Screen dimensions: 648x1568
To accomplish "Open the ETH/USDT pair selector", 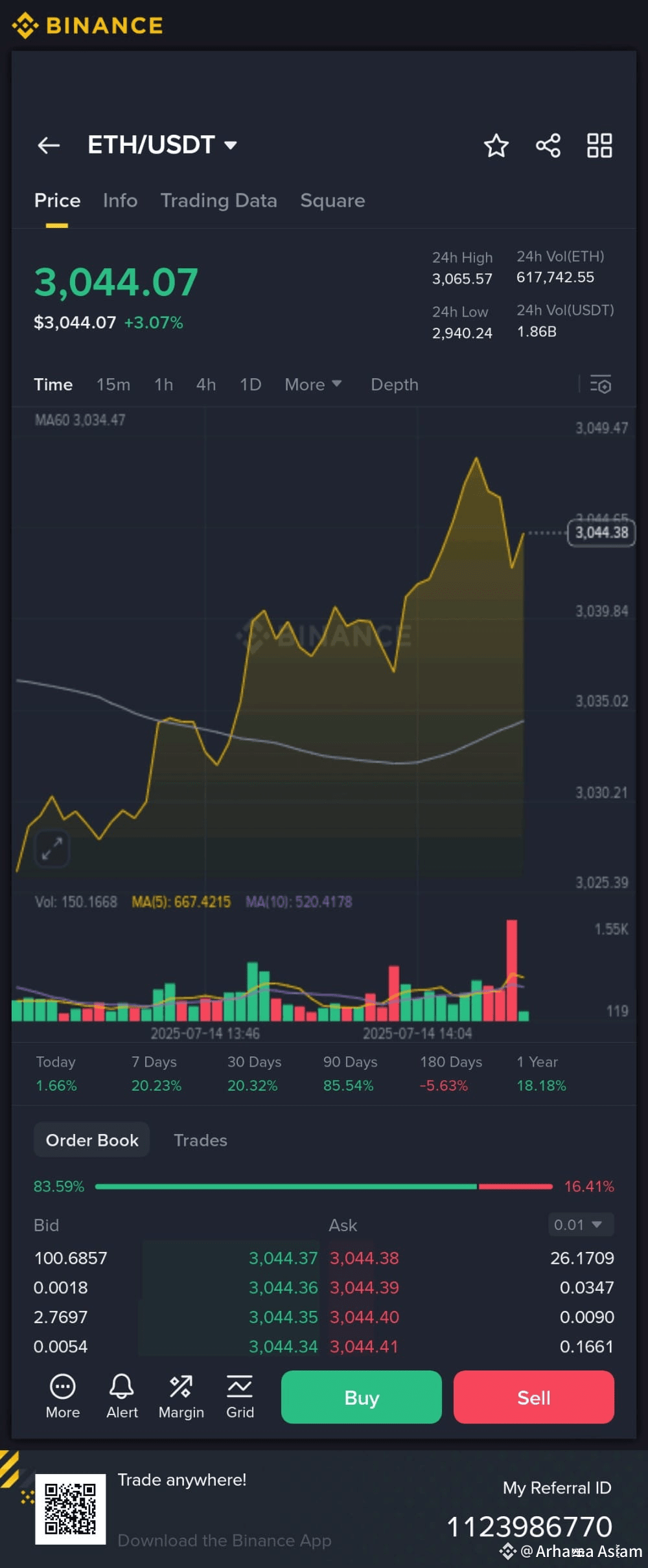I will (161, 144).
